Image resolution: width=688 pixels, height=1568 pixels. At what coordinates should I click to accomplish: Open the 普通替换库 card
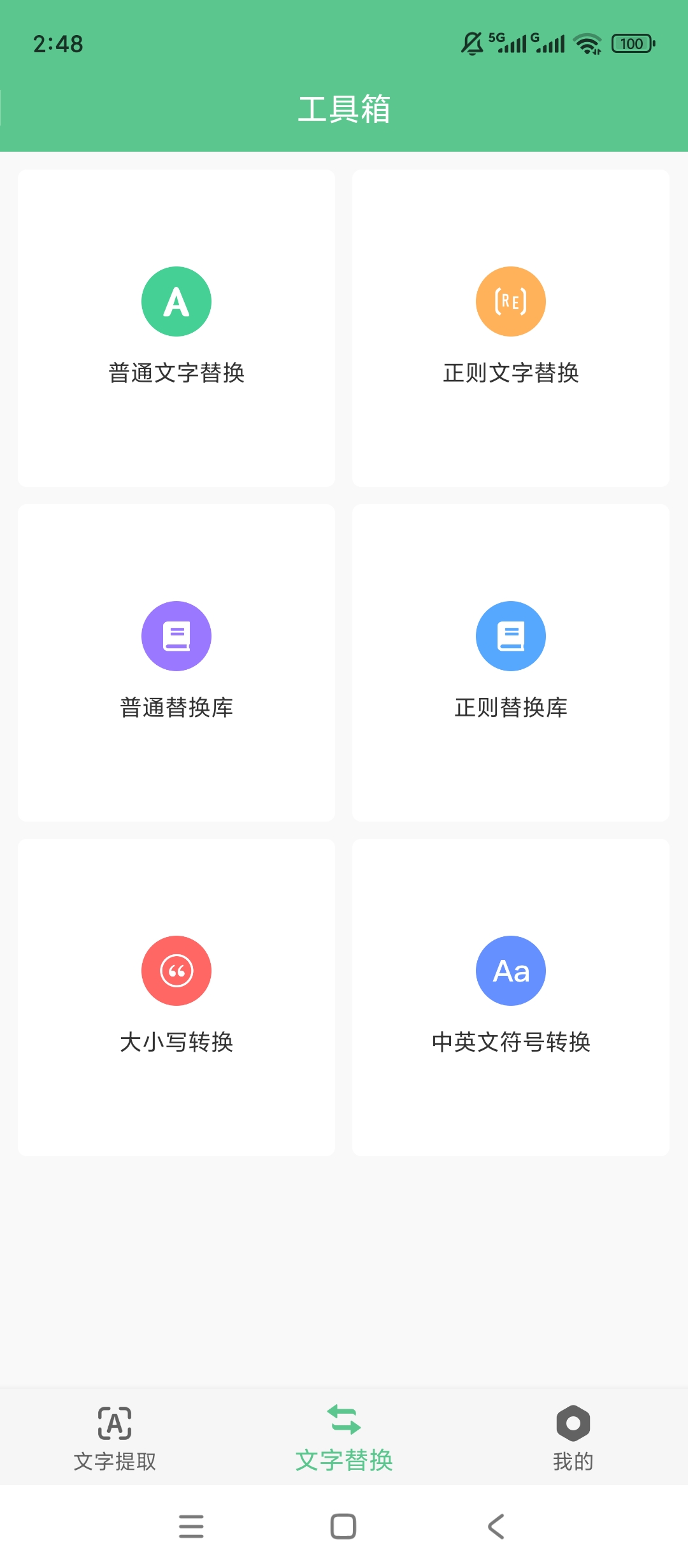click(176, 663)
